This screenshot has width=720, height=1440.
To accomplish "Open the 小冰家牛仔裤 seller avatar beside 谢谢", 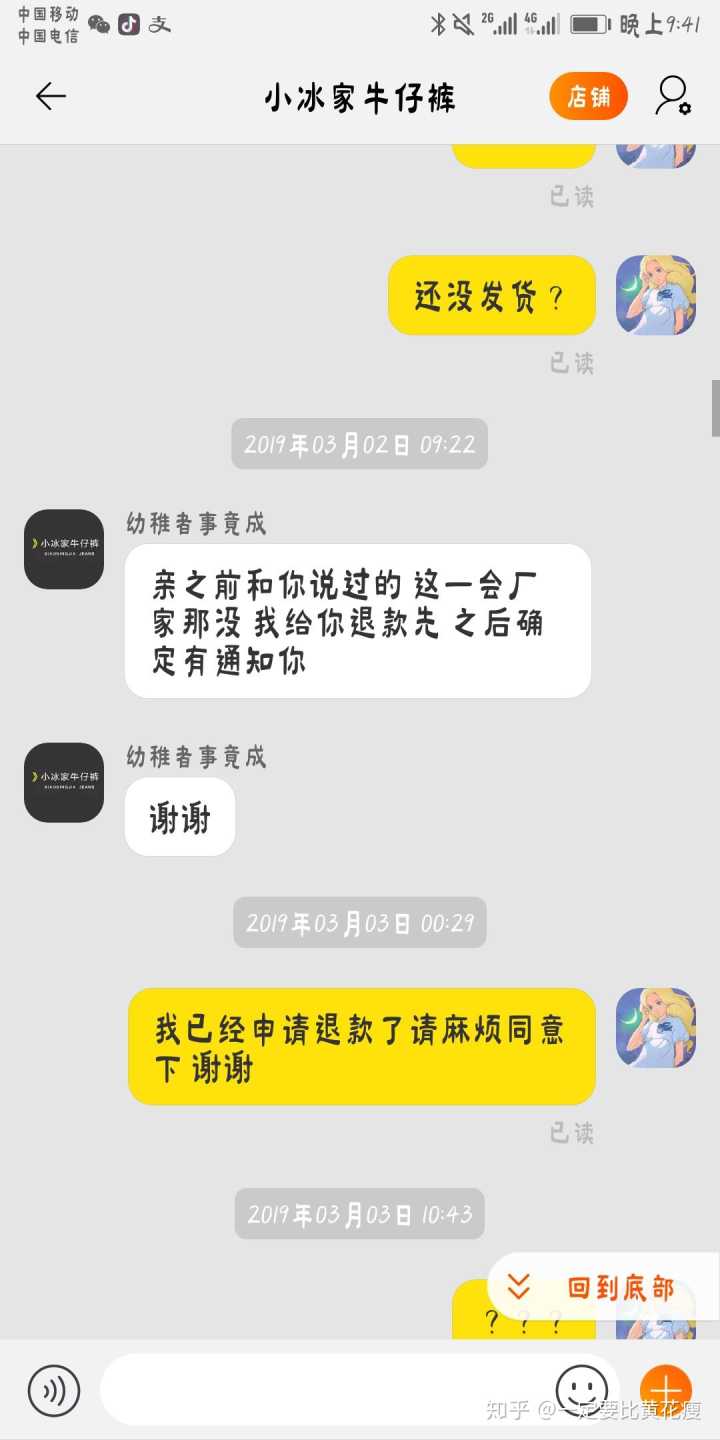I will coord(64,783).
